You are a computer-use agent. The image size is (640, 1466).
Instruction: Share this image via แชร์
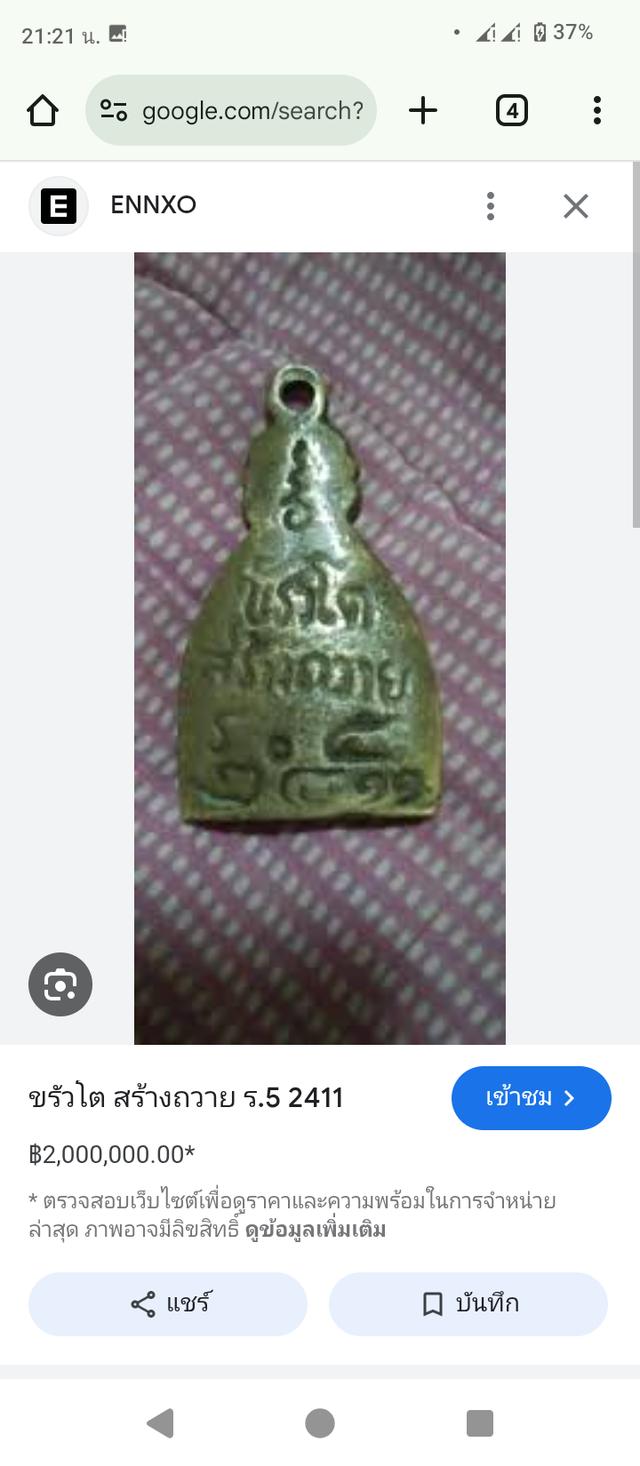pos(168,1304)
